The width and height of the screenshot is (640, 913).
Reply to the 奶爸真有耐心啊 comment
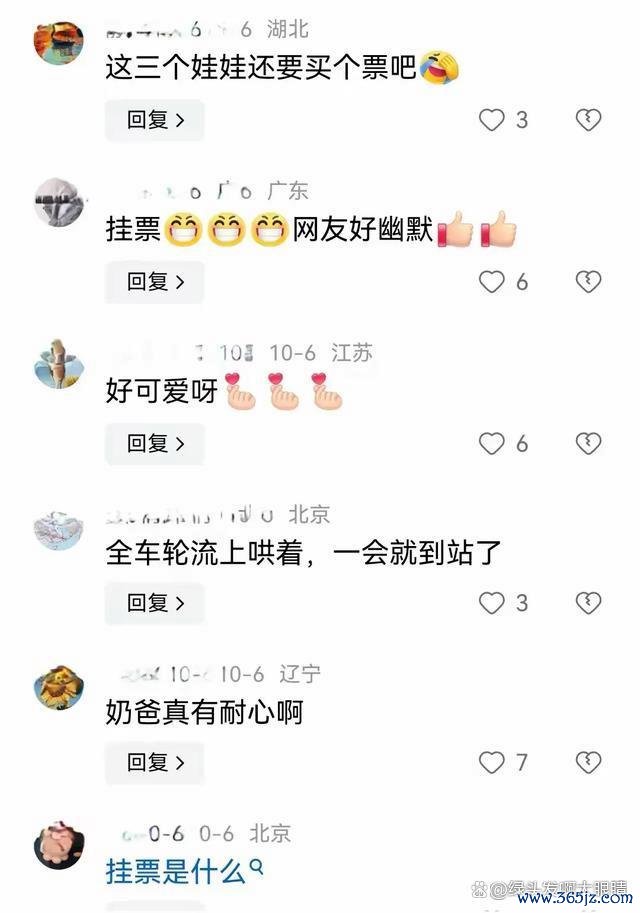click(155, 763)
